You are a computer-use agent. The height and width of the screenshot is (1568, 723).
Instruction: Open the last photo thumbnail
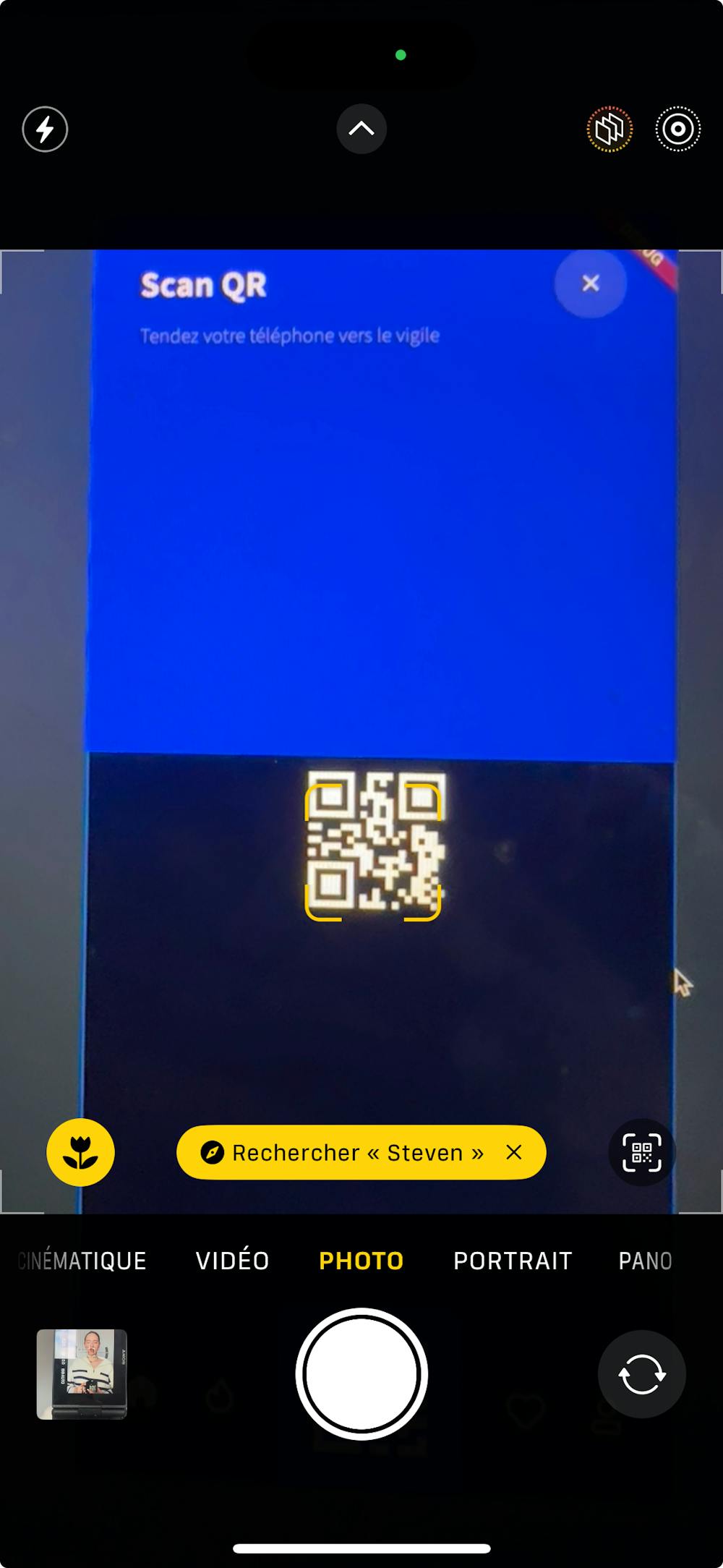[x=82, y=1374]
